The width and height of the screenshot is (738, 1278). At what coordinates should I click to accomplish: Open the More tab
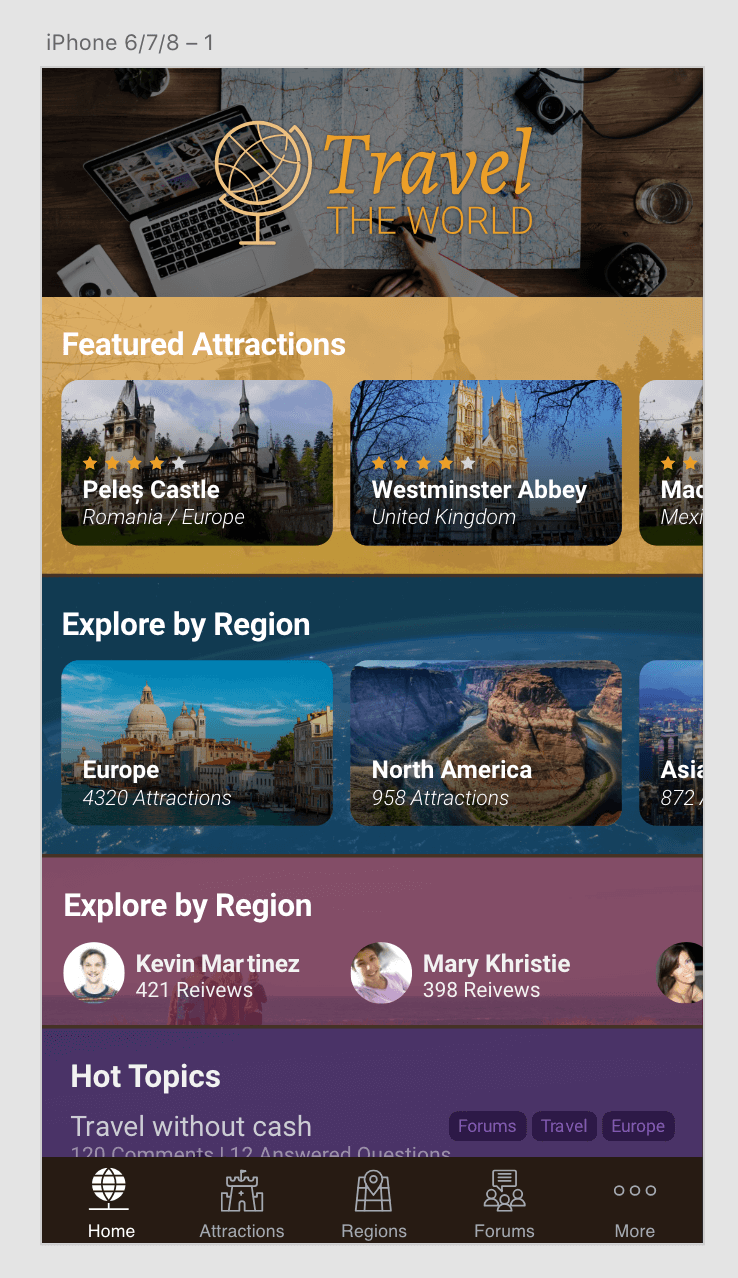(x=635, y=1203)
